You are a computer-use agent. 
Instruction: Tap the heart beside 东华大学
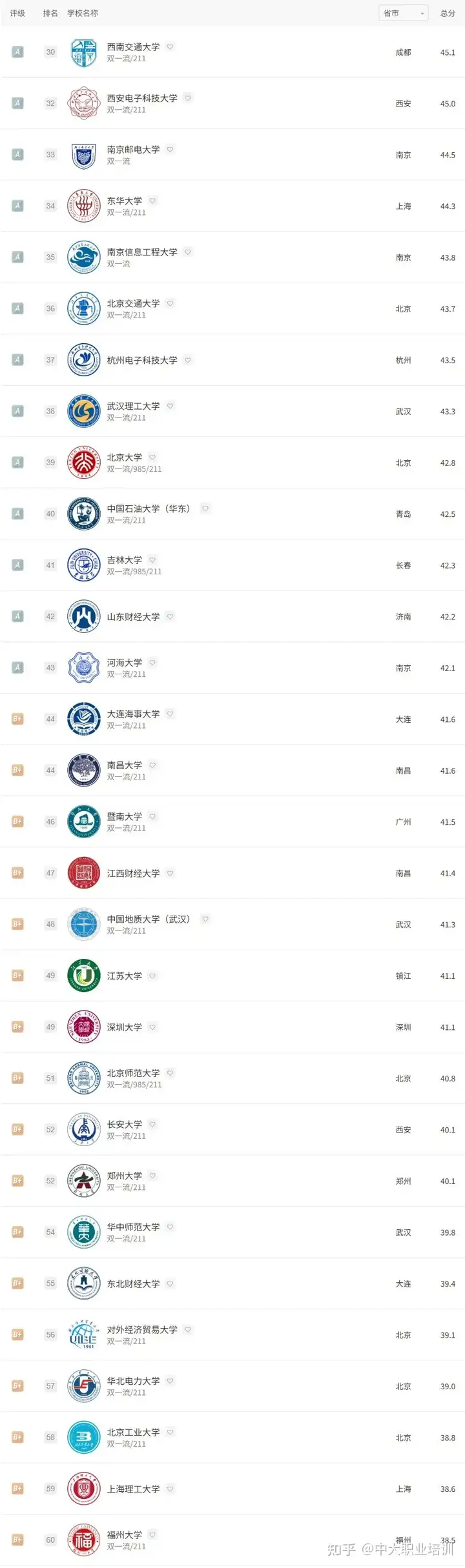(152, 200)
